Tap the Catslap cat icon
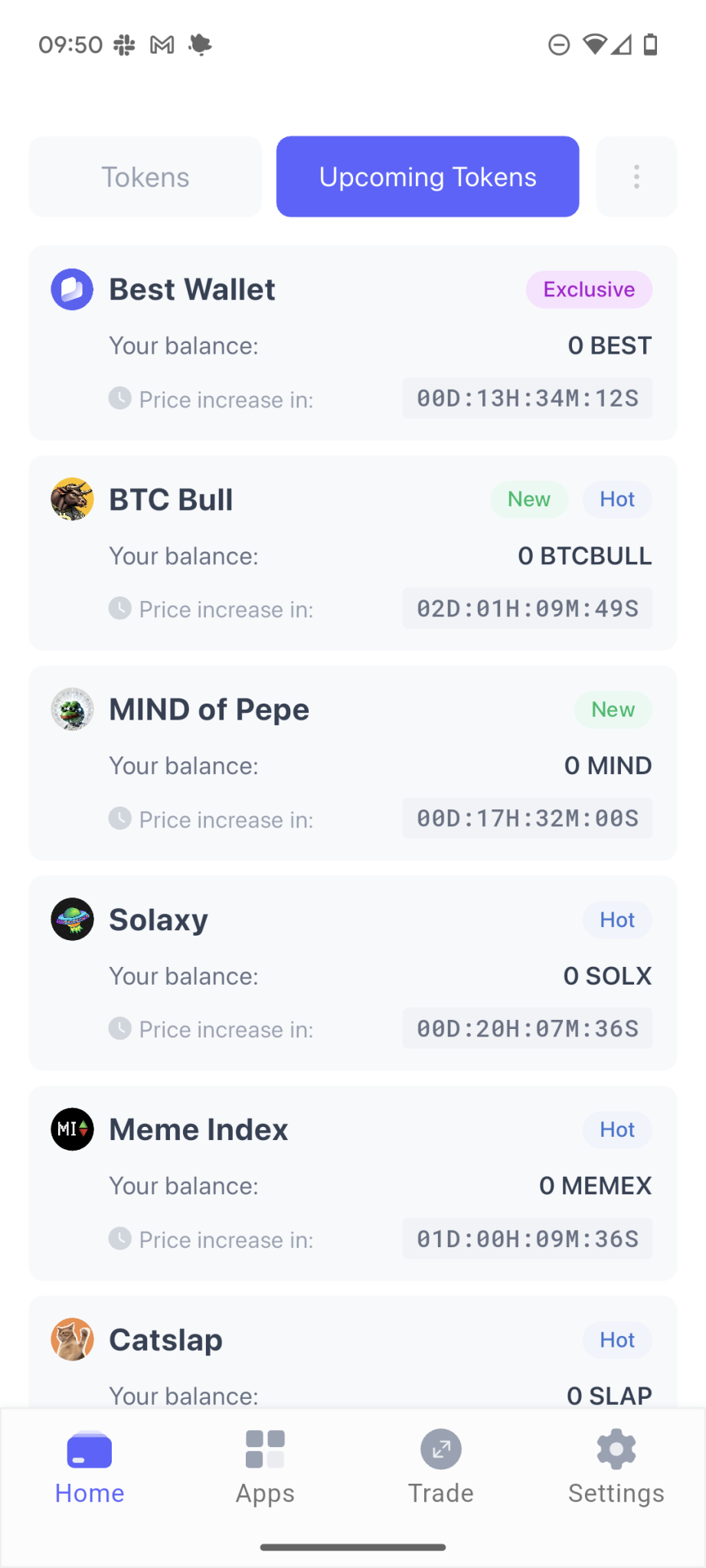 (x=71, y=1339)
